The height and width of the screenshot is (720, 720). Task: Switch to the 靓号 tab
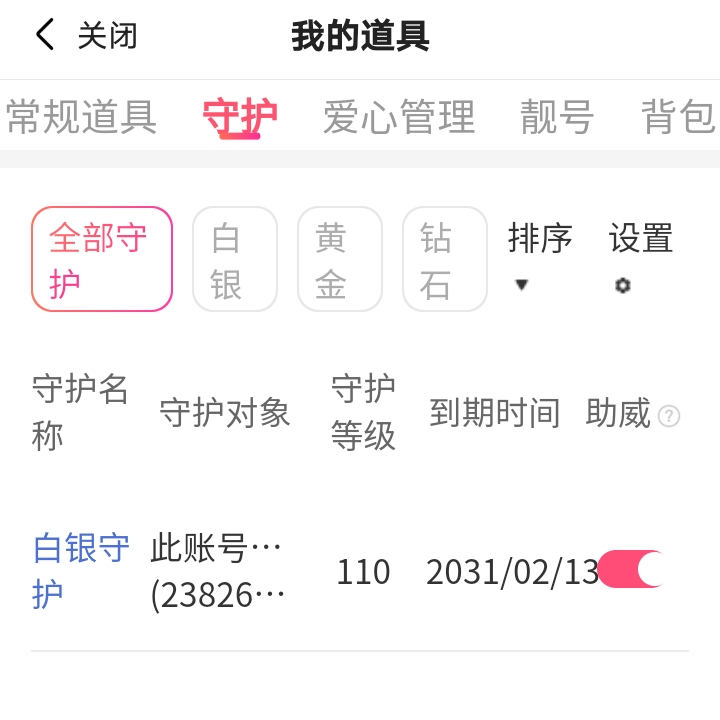557,117
